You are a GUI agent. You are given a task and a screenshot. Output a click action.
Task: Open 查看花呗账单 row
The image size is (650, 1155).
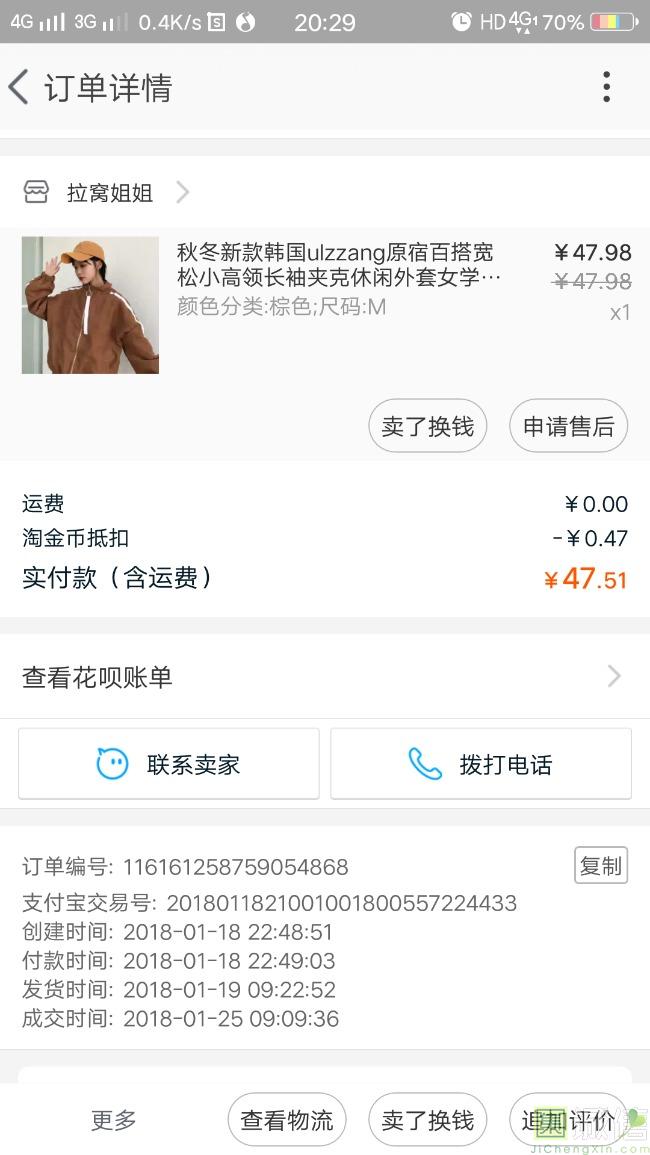coord(324,677)
